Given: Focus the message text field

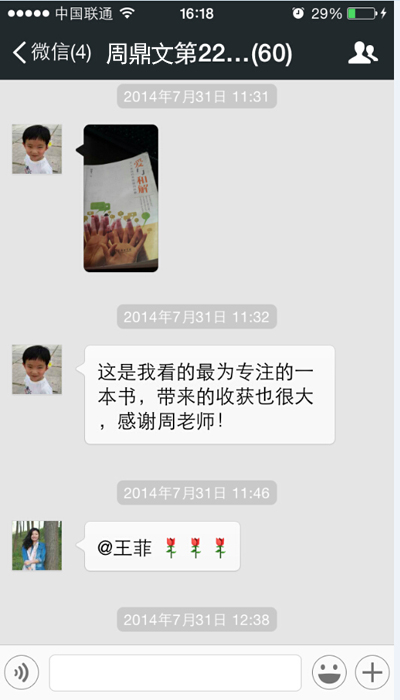Looking at the screenshot, I should point(175,672).
